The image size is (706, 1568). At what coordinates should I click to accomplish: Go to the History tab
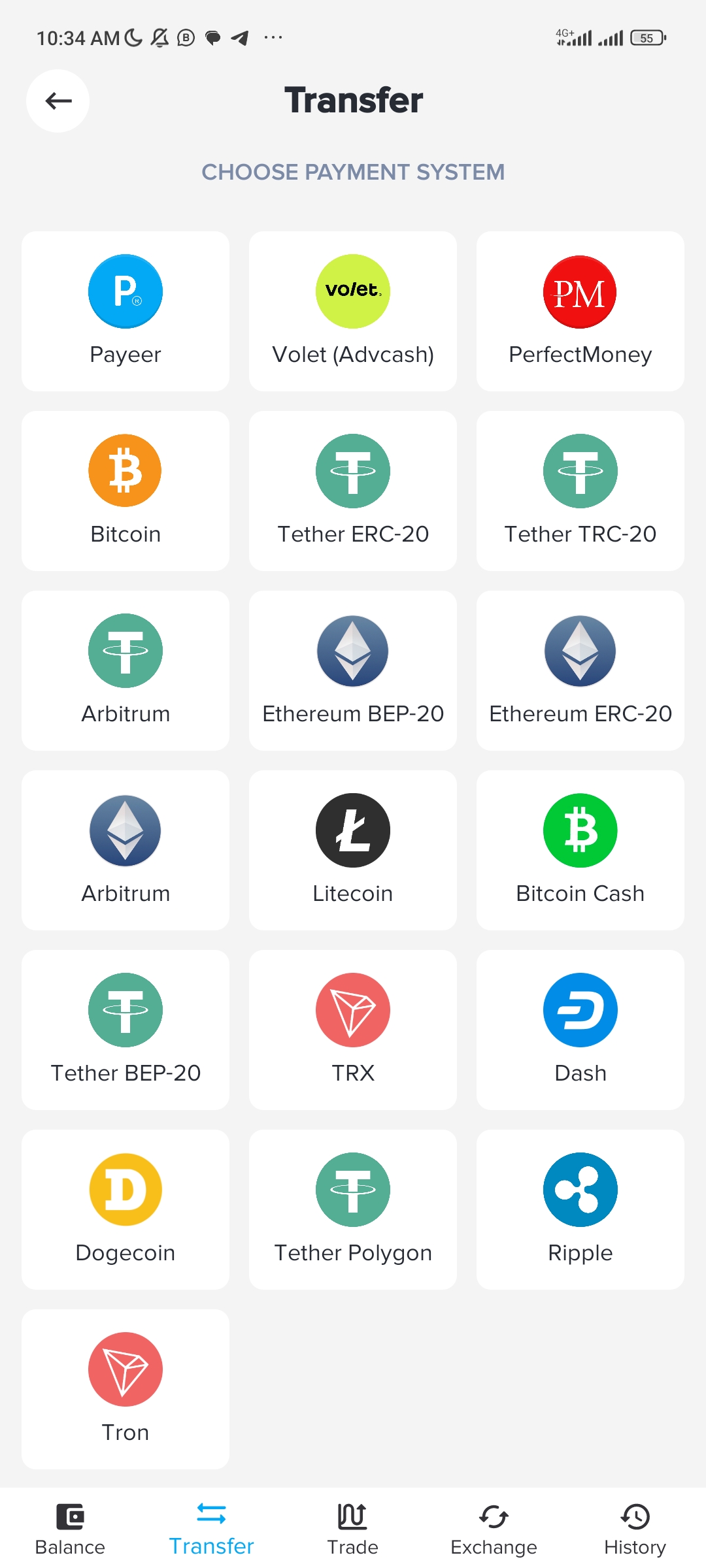pos(635,1529)
